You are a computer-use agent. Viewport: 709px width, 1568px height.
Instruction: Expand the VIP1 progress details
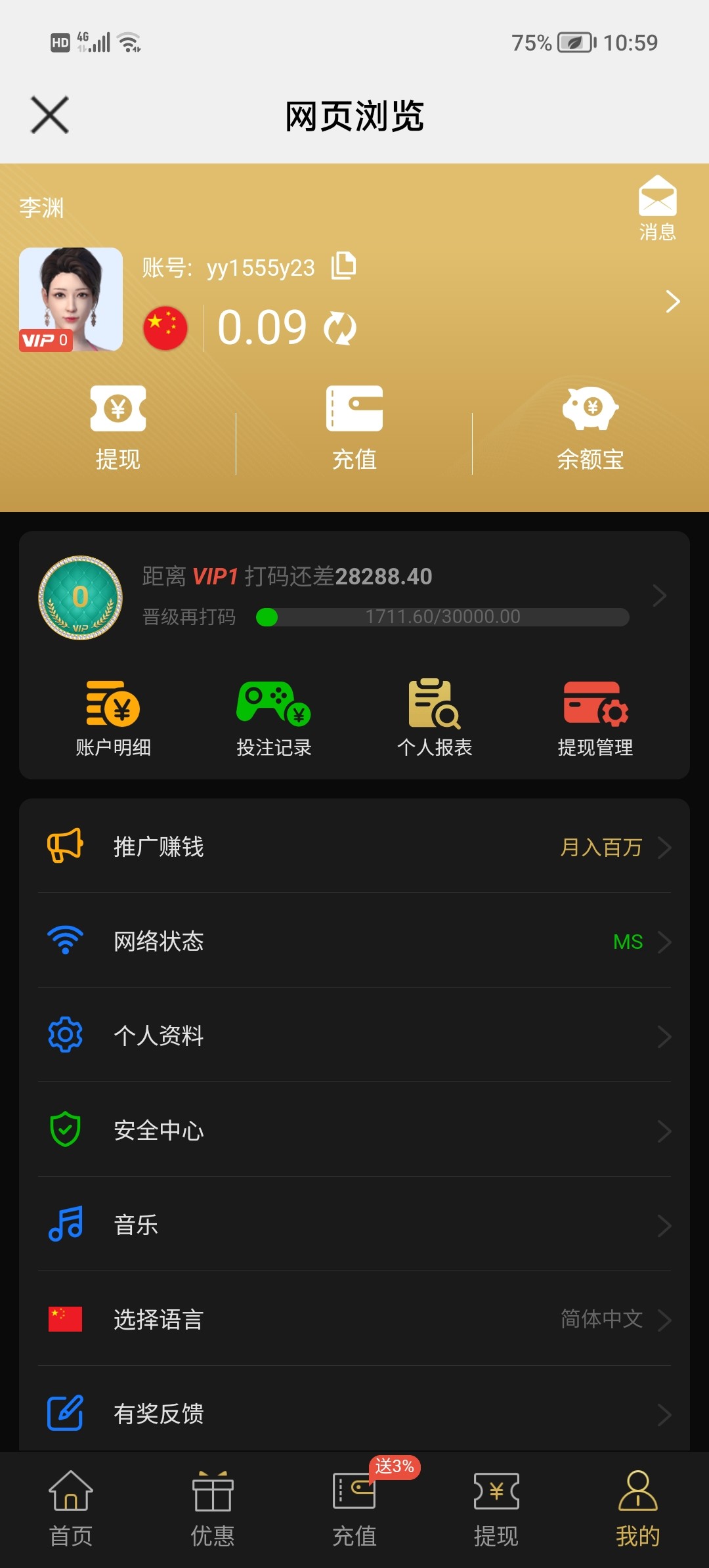tap(660, 596)
